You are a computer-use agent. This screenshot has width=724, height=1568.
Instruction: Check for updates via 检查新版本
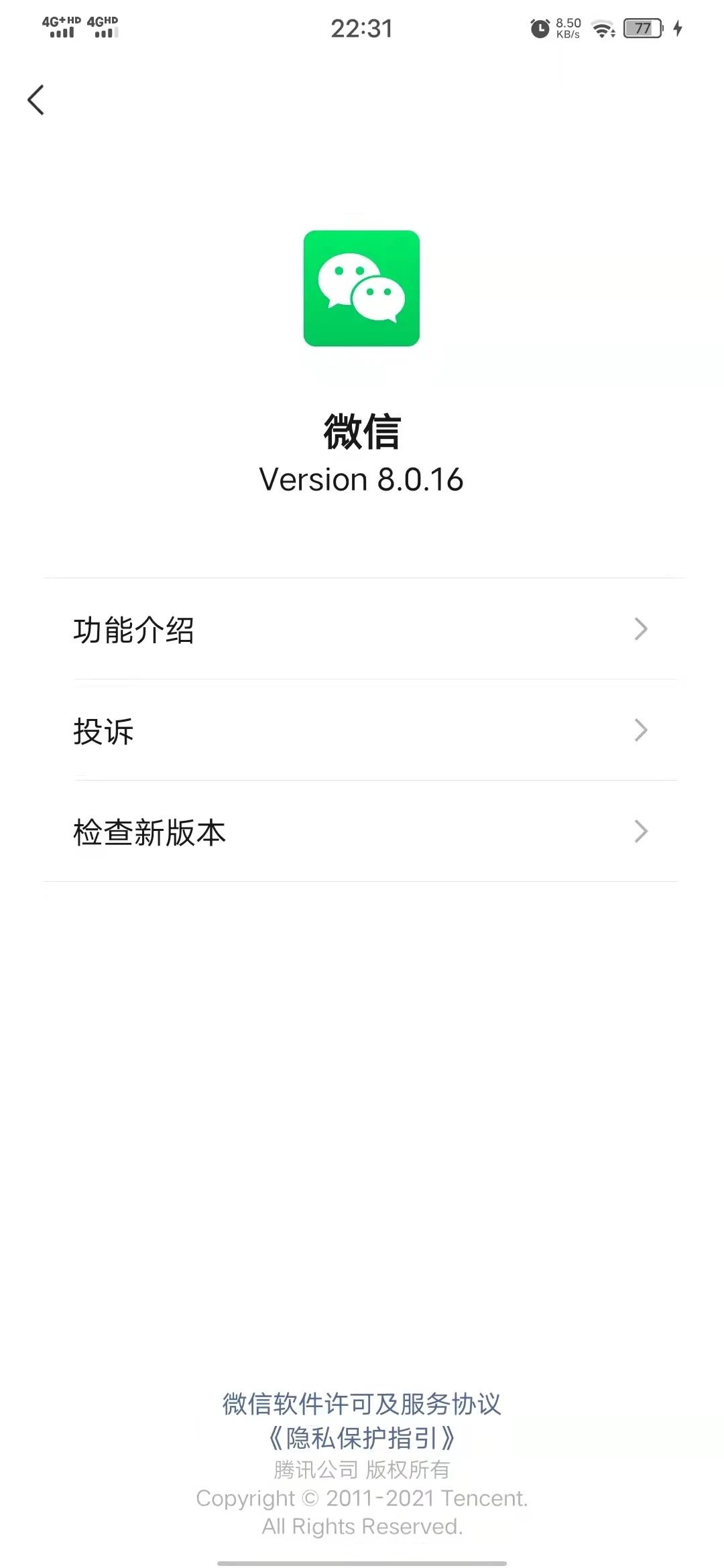click(361, 832)
